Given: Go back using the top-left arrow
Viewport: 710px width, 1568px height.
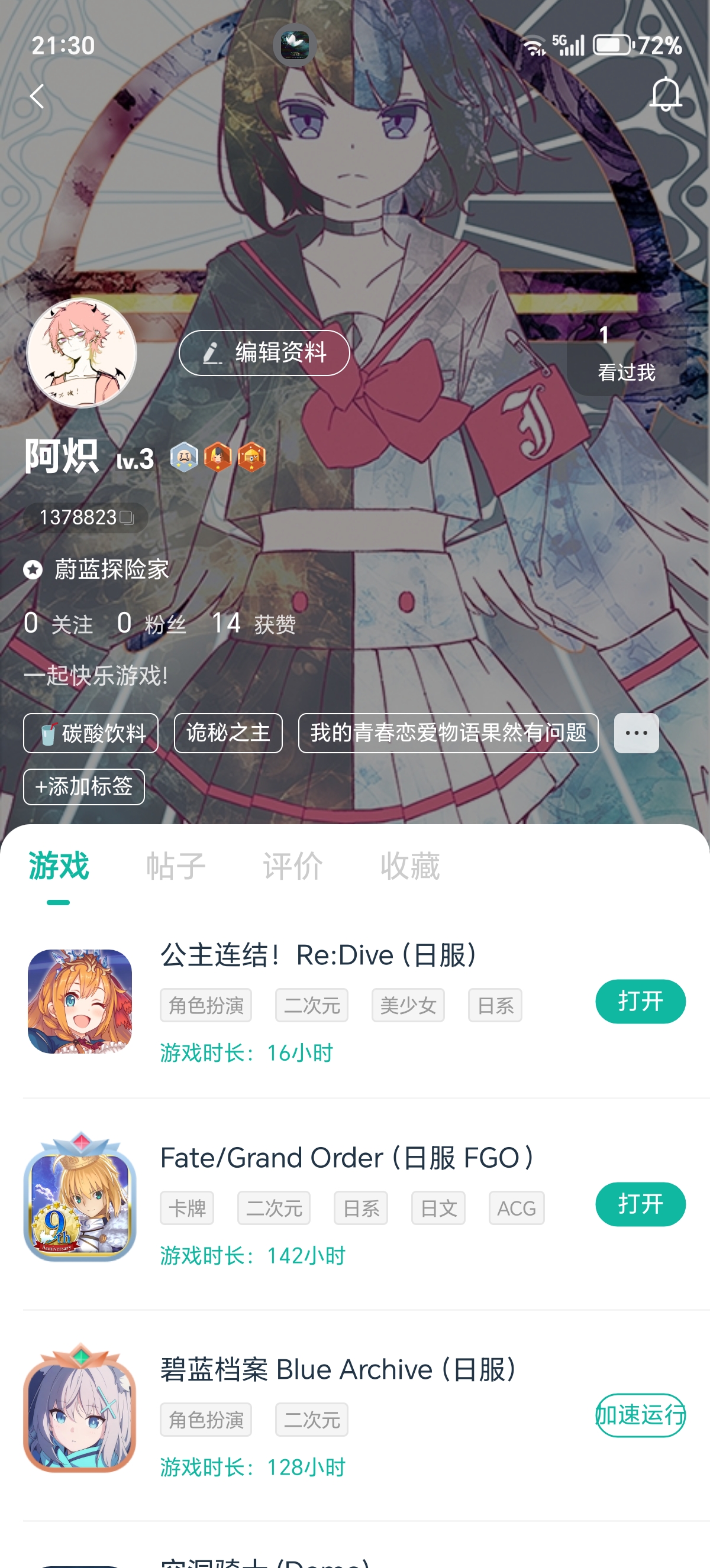Looking at the screenshot, I should click(37, 96).
